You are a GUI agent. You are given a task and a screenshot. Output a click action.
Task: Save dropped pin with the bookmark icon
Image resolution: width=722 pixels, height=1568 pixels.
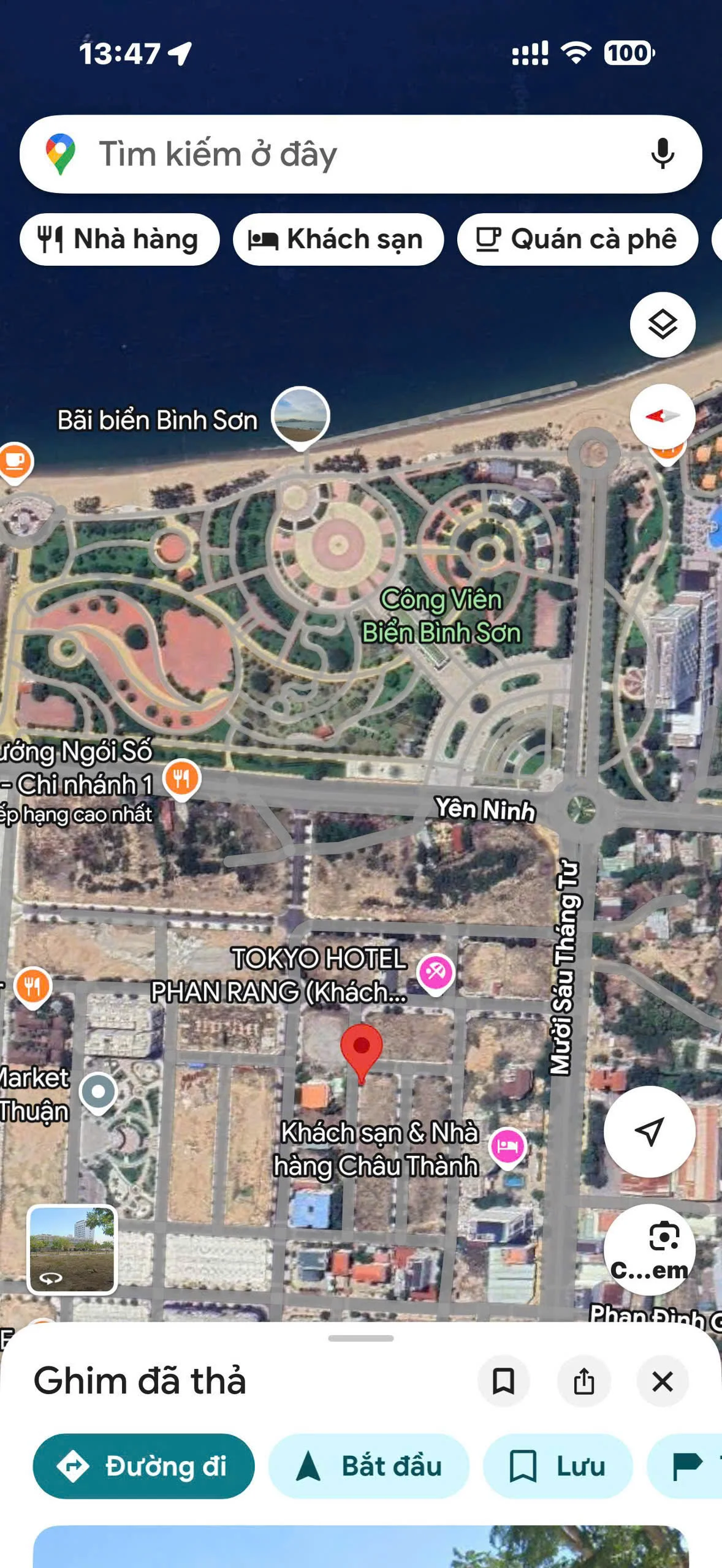click(x=503, y=1381)
